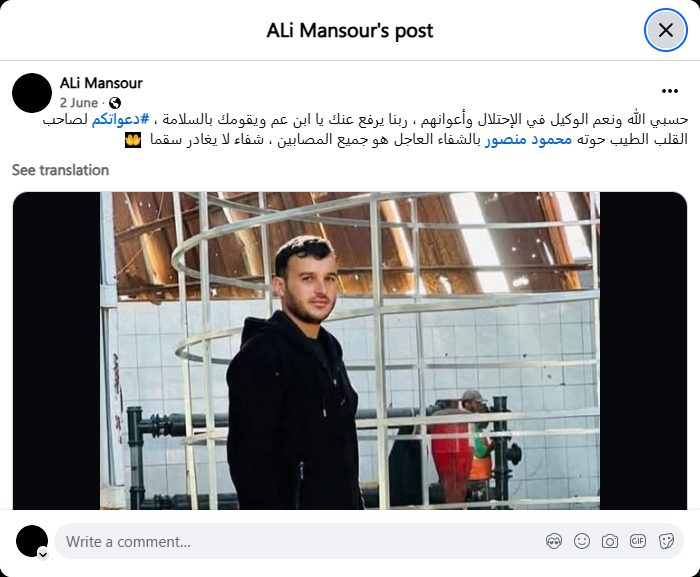Screen dimensions: 700x577
Task: Insert an avatar sticker in the comment
Action: (554, 542)
